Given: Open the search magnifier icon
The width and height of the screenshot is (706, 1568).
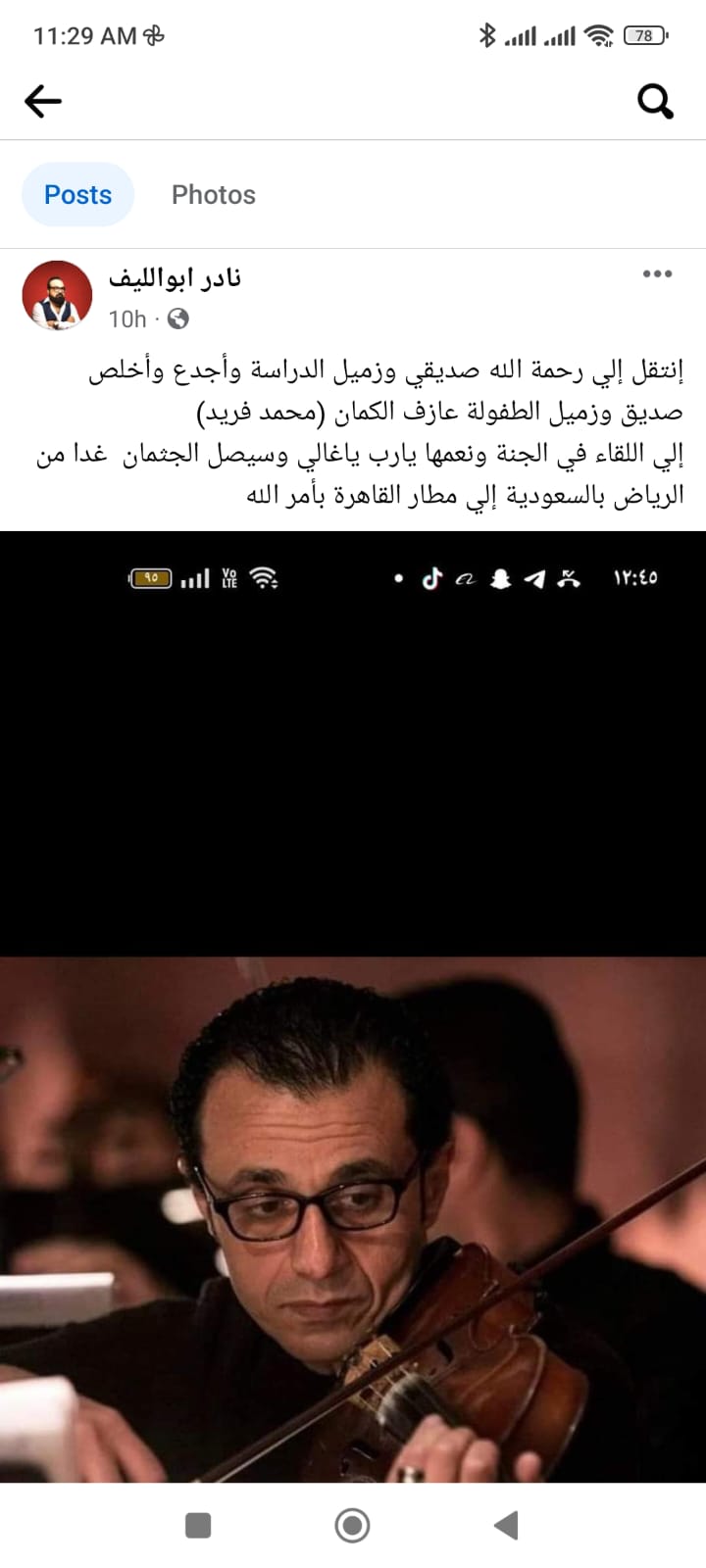Looking at the screenshot, I should coord(655,101).
